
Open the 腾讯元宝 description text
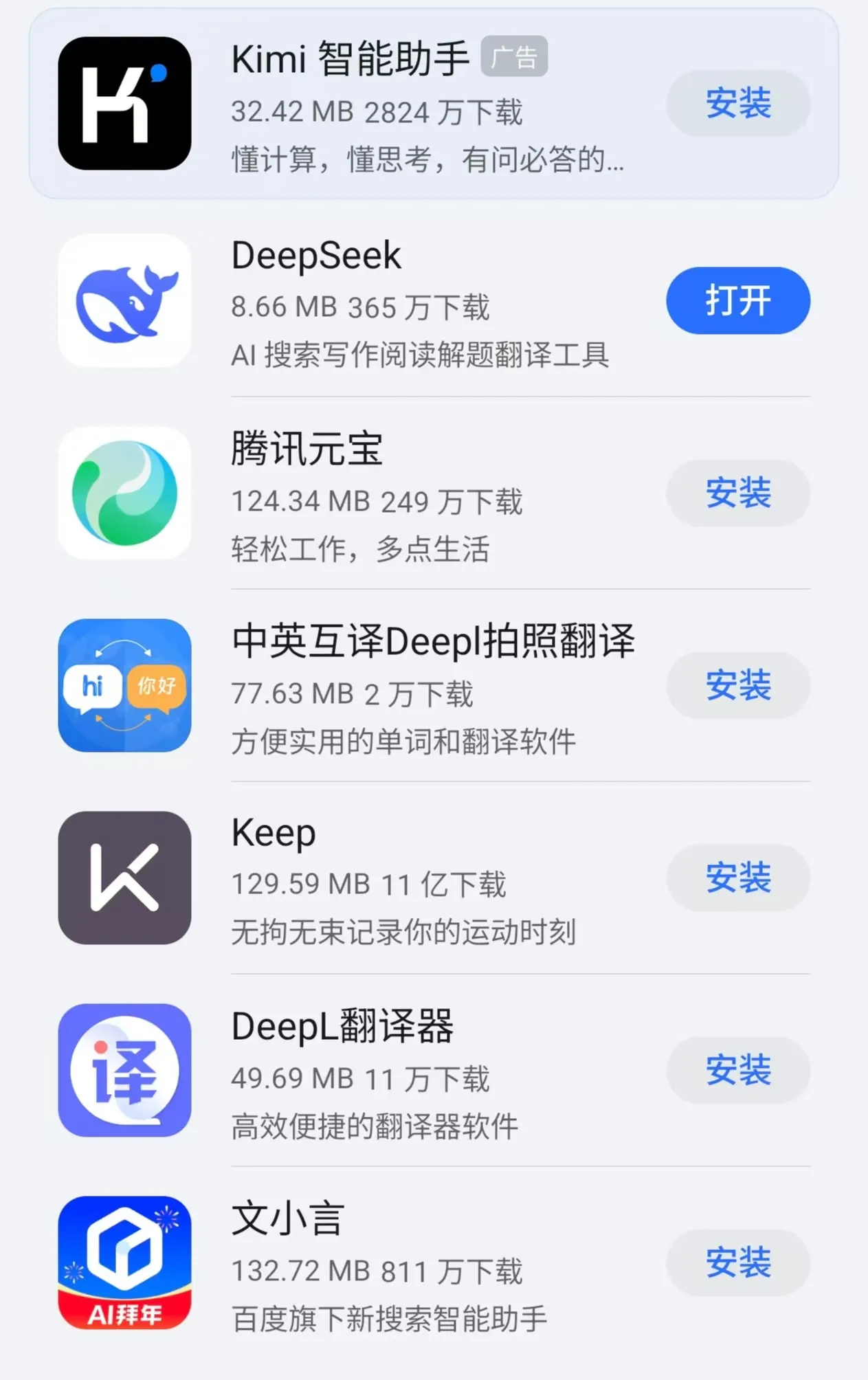click(x=361, y=548)
